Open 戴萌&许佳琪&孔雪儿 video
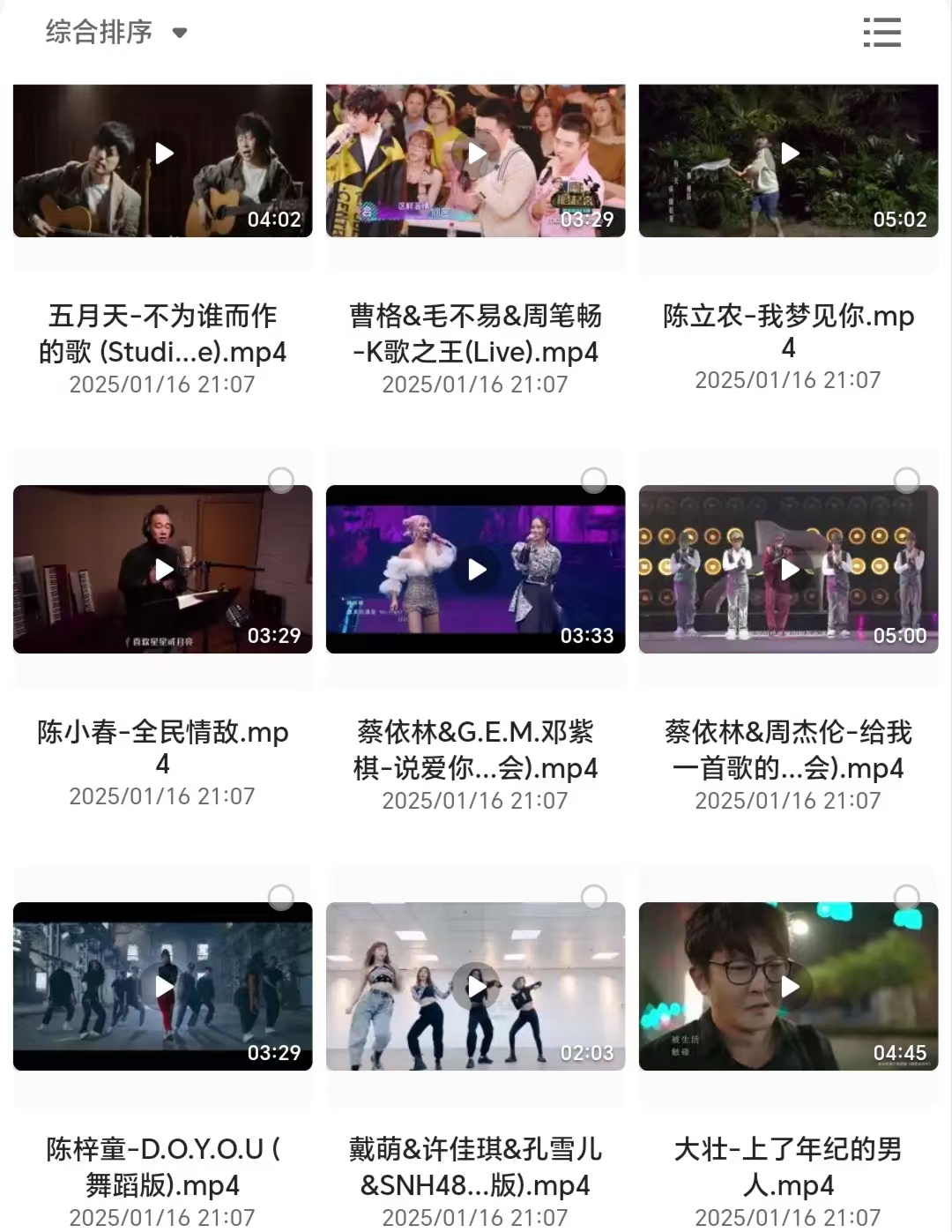This screenshot has width=952, height=1232. (476, 986)
